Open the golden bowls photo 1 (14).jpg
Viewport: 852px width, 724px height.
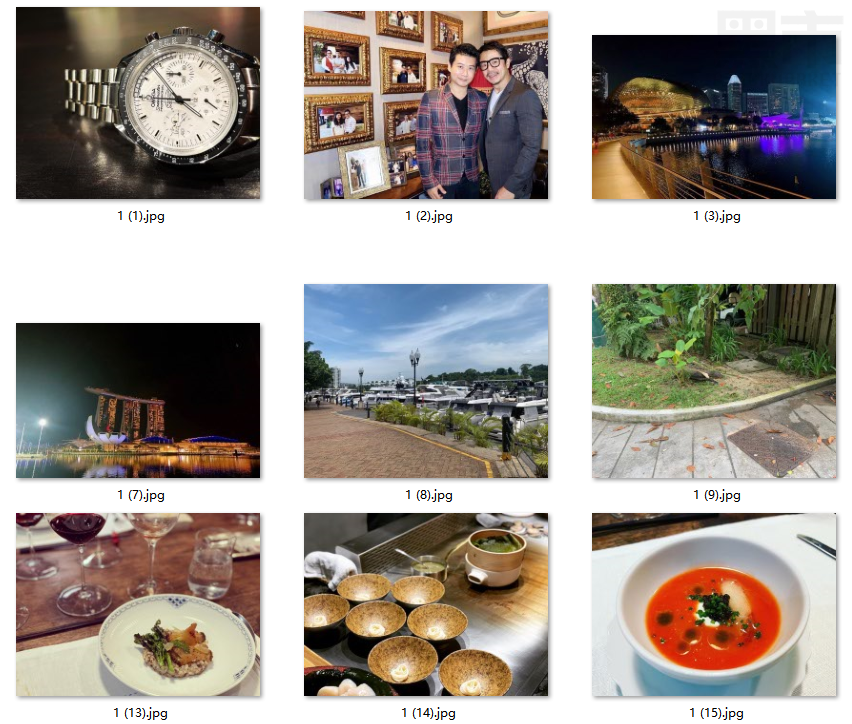(x=426, y=605)
